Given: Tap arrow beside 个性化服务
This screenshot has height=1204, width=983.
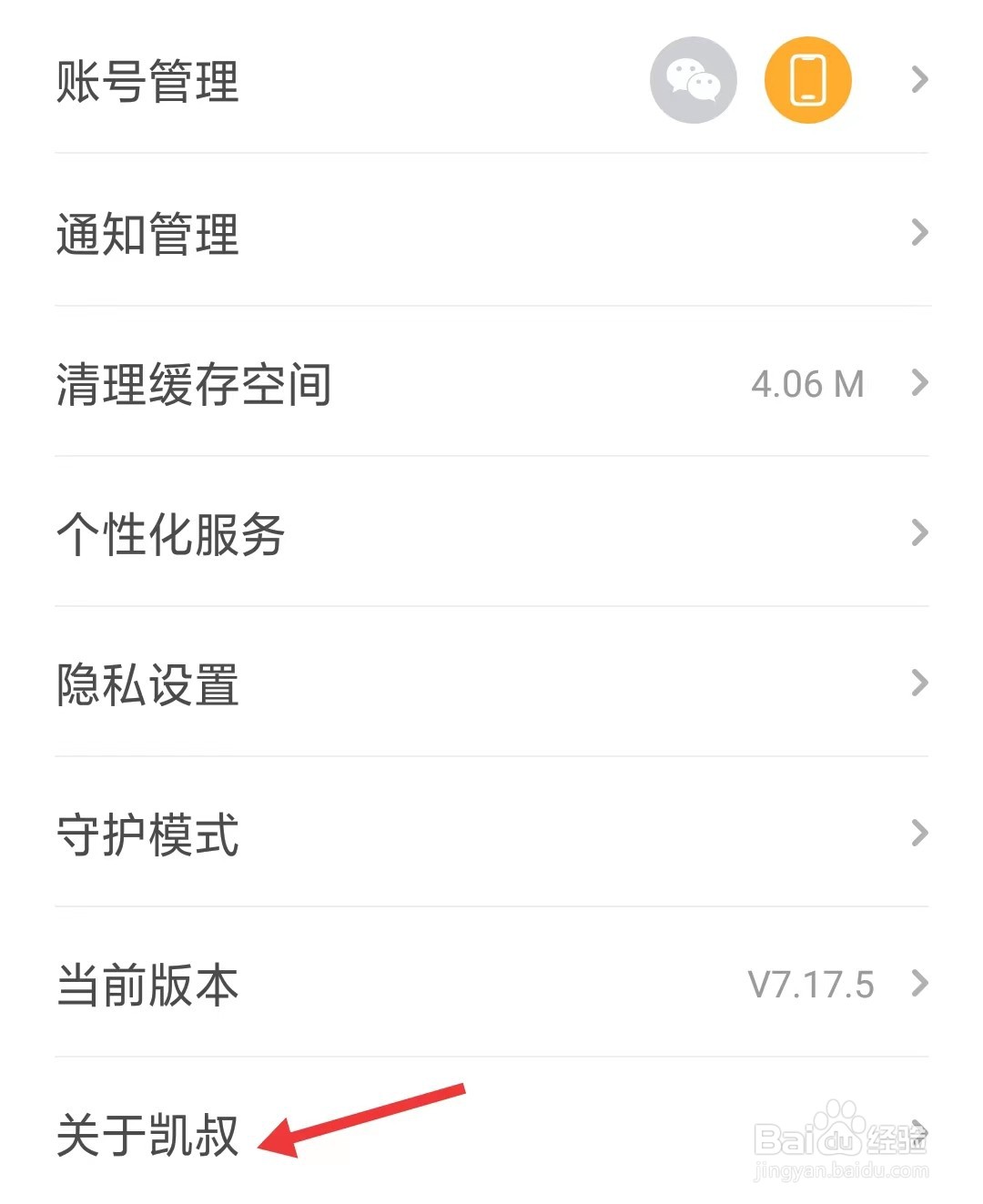Looking at the screenshot, I should pyautogui.click(x=919, y=536).
